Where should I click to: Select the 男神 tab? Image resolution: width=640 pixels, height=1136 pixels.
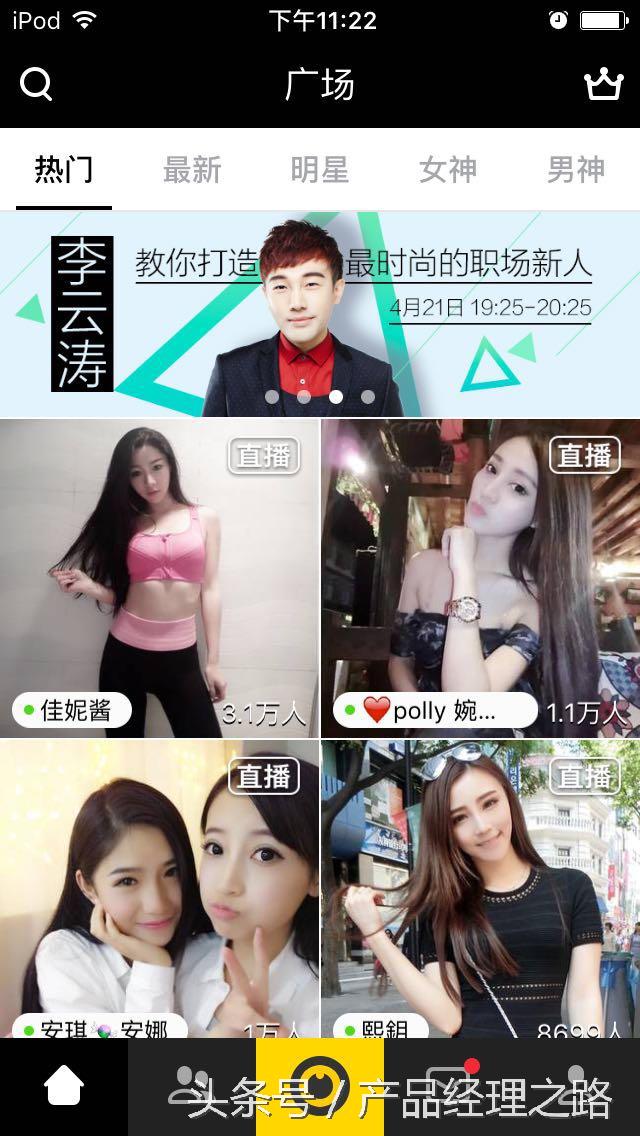tap(576, 170)
